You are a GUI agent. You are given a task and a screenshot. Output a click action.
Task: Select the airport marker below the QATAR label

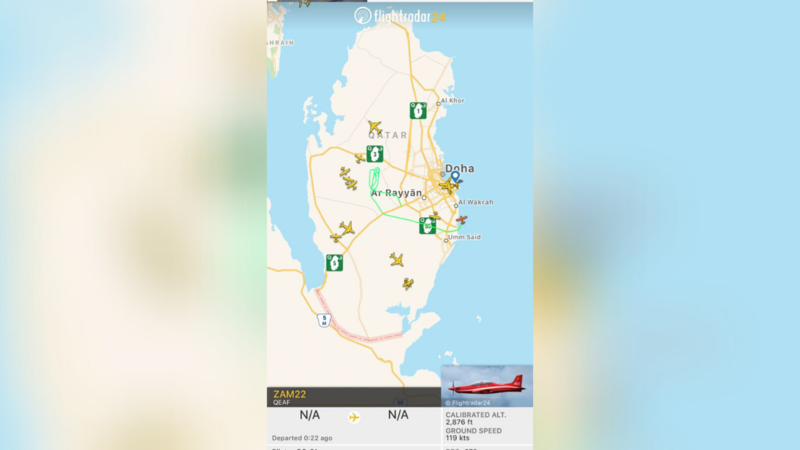pyautogui.click(x=374, y=154)
